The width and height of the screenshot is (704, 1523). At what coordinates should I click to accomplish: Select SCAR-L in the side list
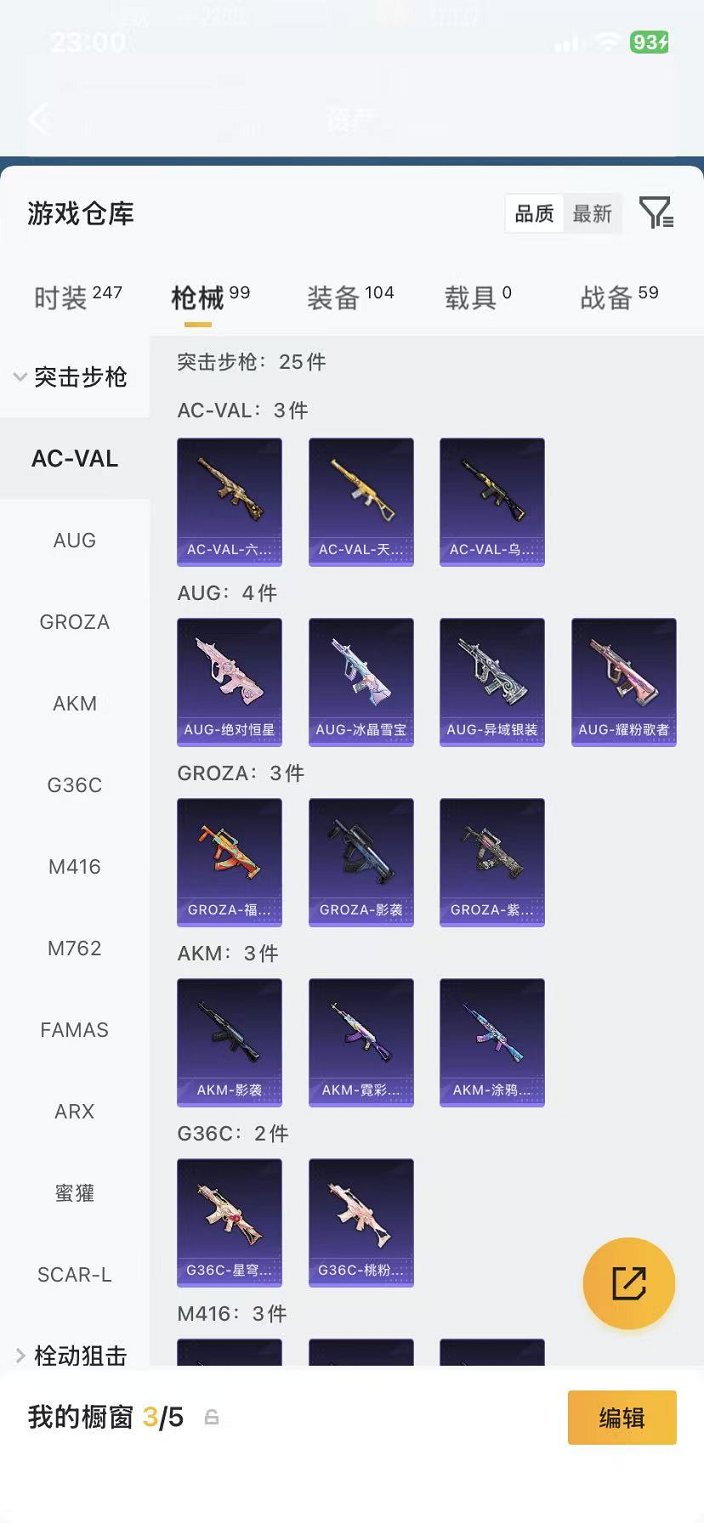[74, 1275]
